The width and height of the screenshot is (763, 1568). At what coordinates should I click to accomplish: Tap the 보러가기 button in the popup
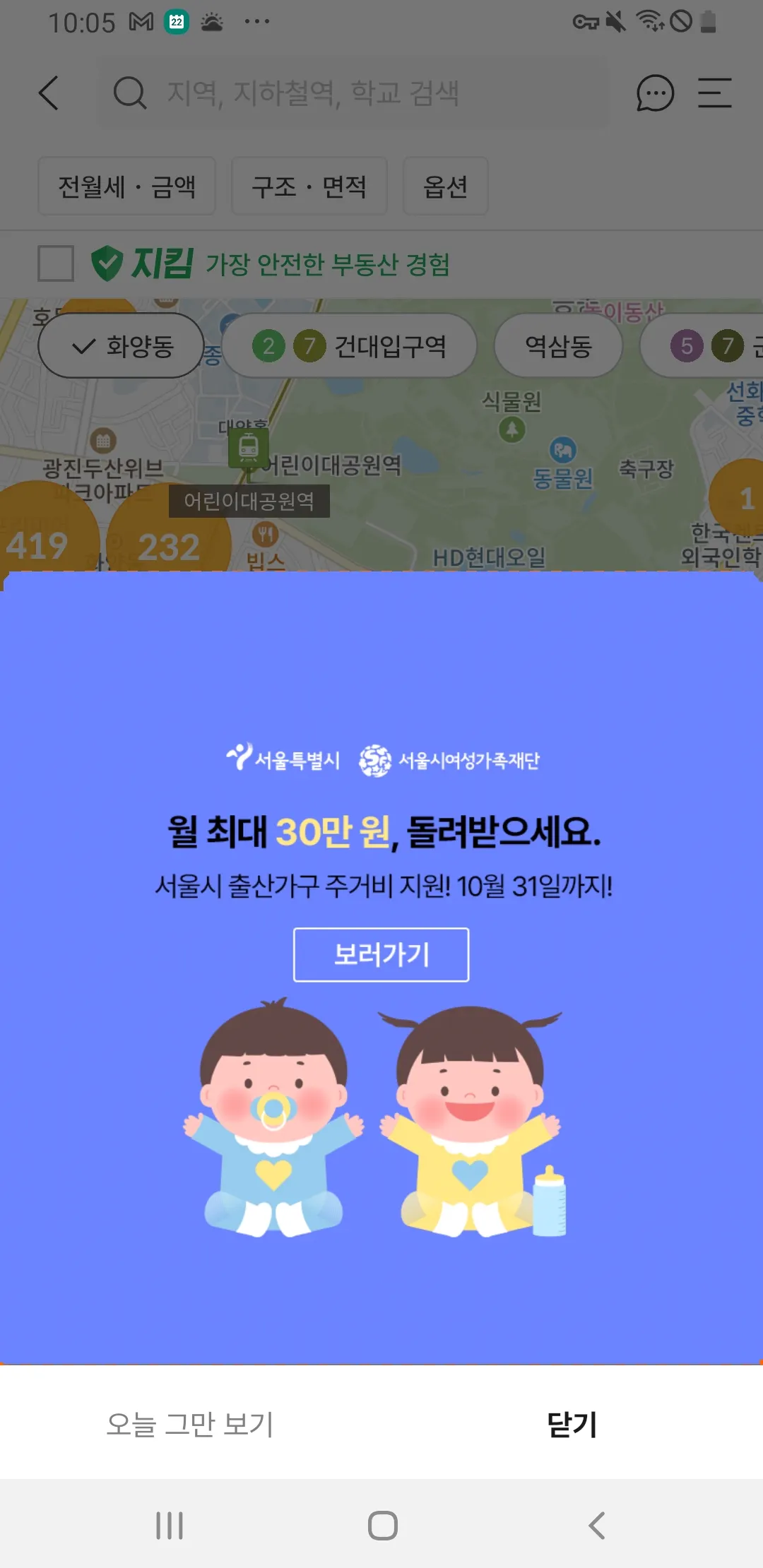(x=381, y=954)
